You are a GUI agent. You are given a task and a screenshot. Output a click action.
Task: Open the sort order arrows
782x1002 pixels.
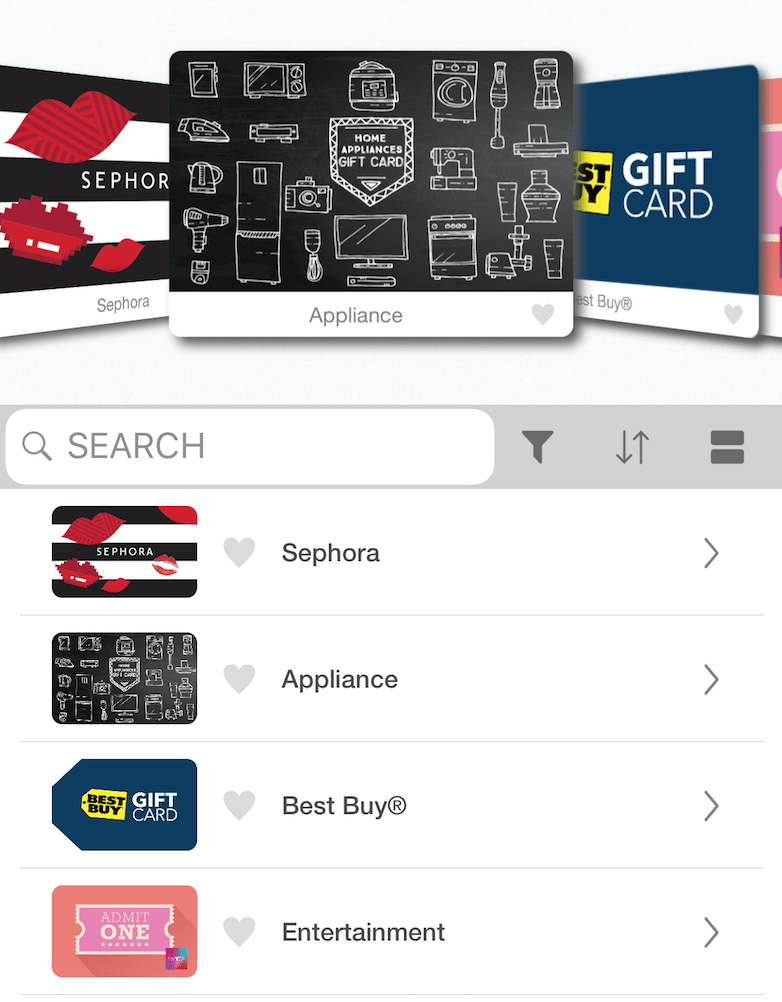[632, 447]
